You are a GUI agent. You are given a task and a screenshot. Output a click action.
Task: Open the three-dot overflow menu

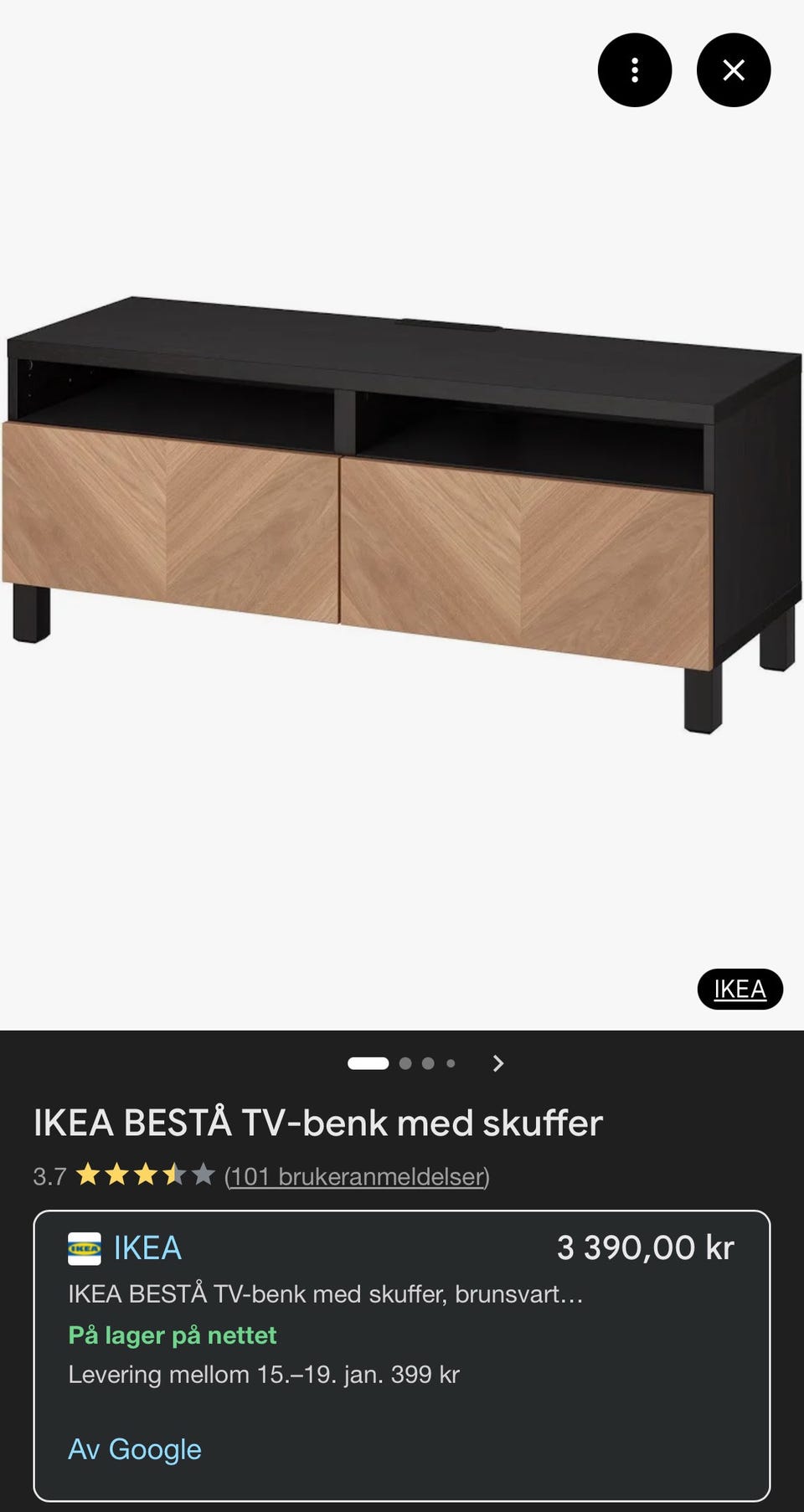(x=634, y=70)
